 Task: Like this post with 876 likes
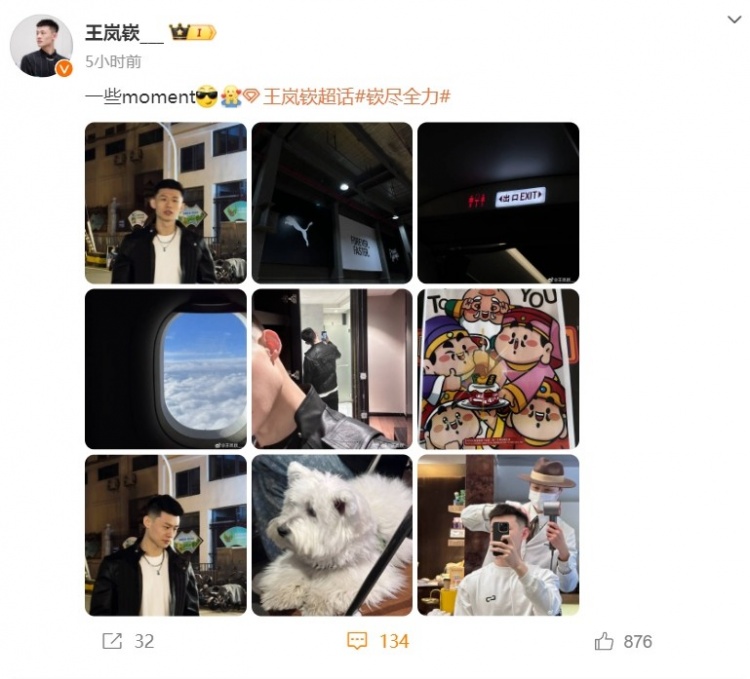click(623, 642)
